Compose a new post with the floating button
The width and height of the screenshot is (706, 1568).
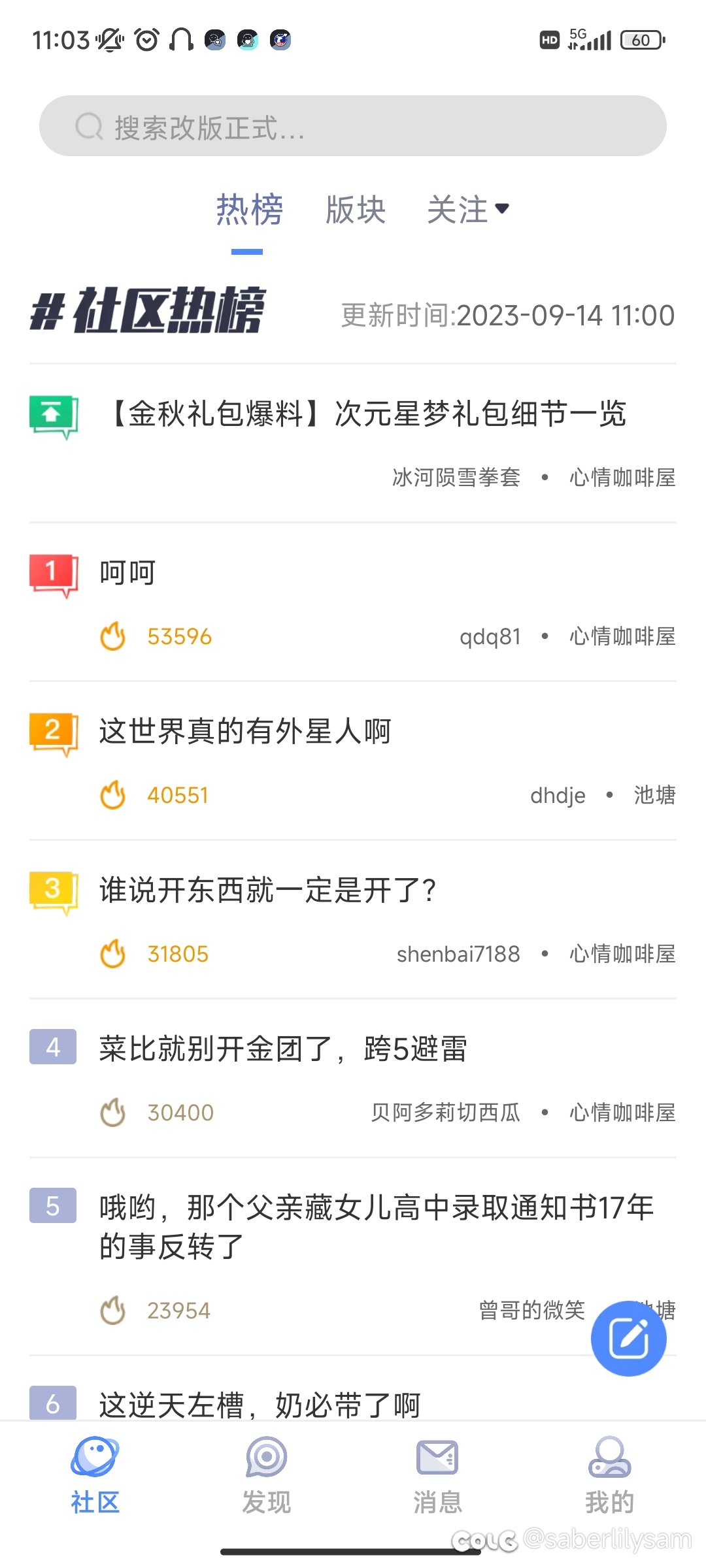pos(628,1338)
